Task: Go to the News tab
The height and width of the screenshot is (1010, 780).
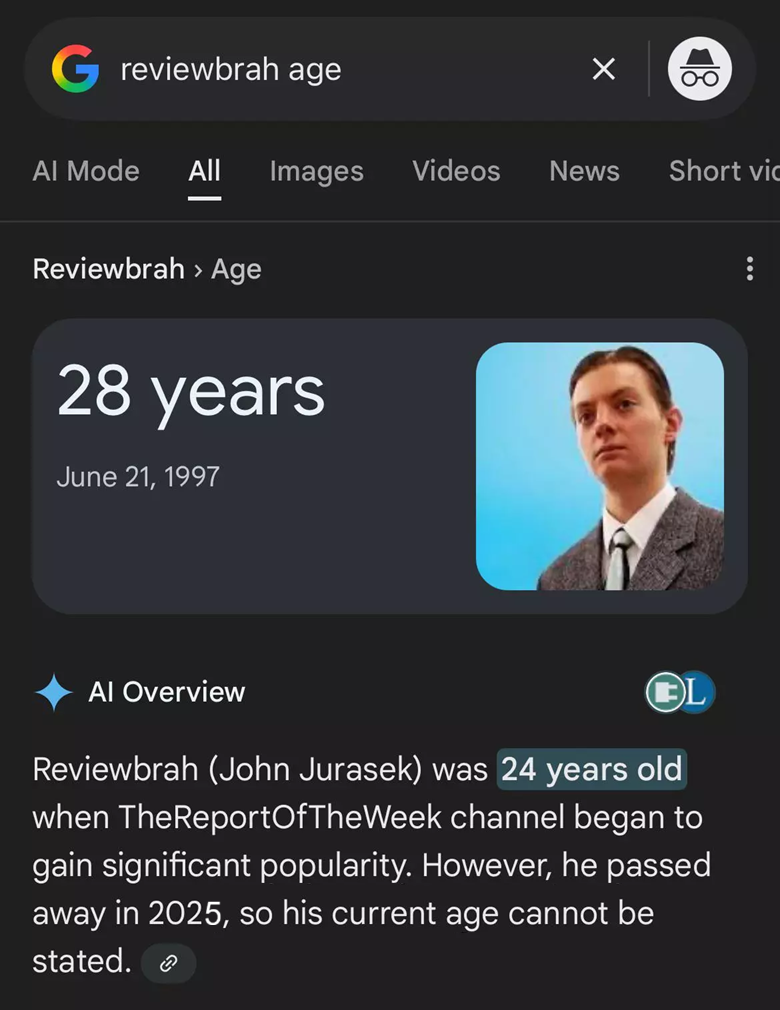Action: [x=584, y=171]
